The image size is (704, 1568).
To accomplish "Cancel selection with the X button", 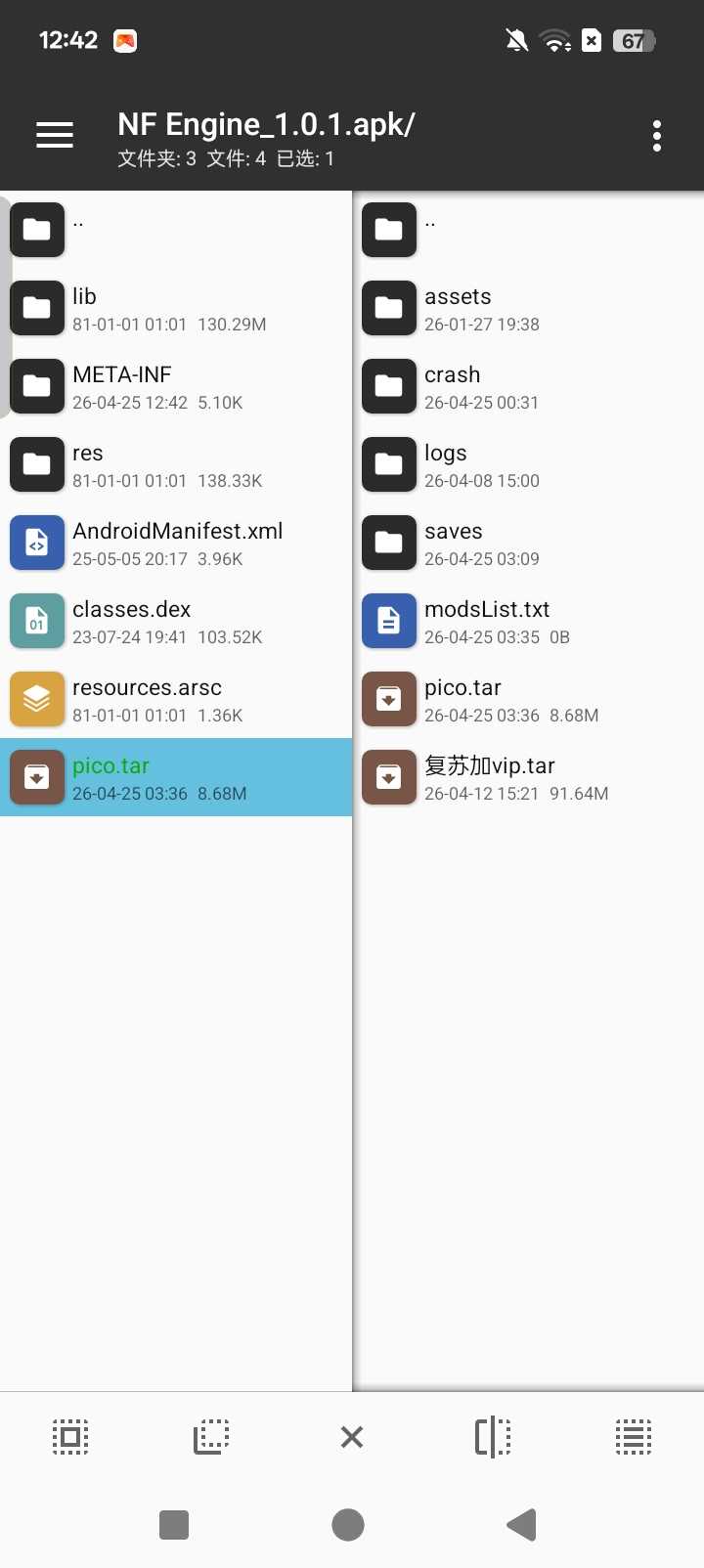I will (x=352, y=1437).
